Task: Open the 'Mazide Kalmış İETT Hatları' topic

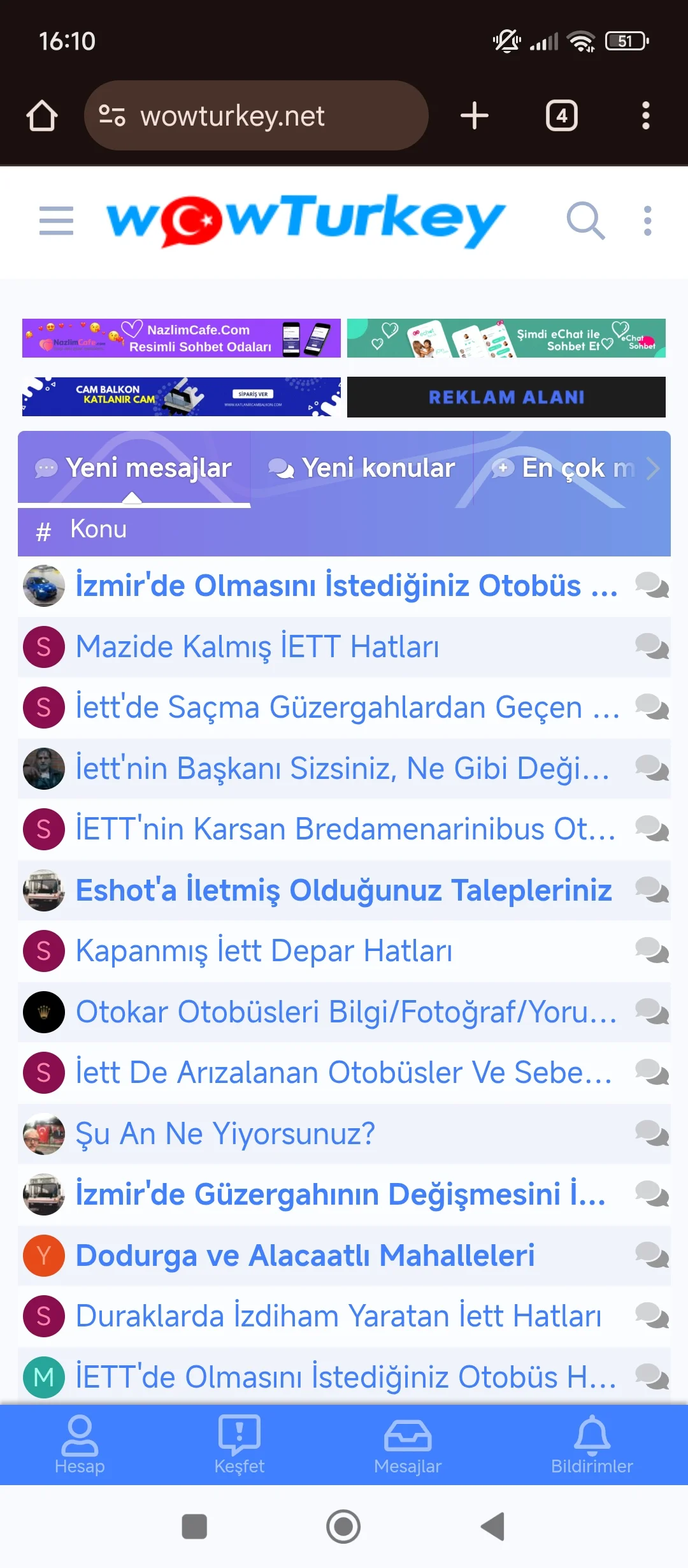Action: [257, 646]
